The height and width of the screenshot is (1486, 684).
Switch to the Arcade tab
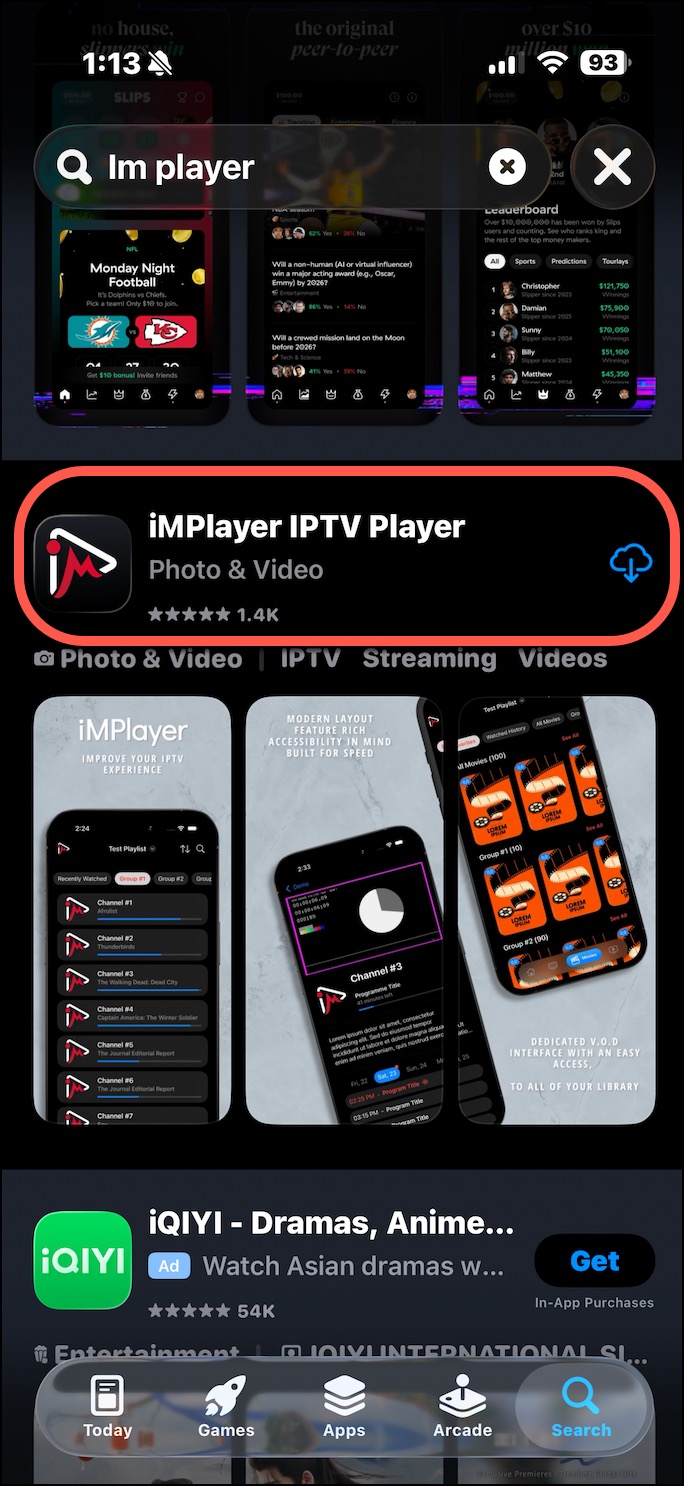point(462,1408)
